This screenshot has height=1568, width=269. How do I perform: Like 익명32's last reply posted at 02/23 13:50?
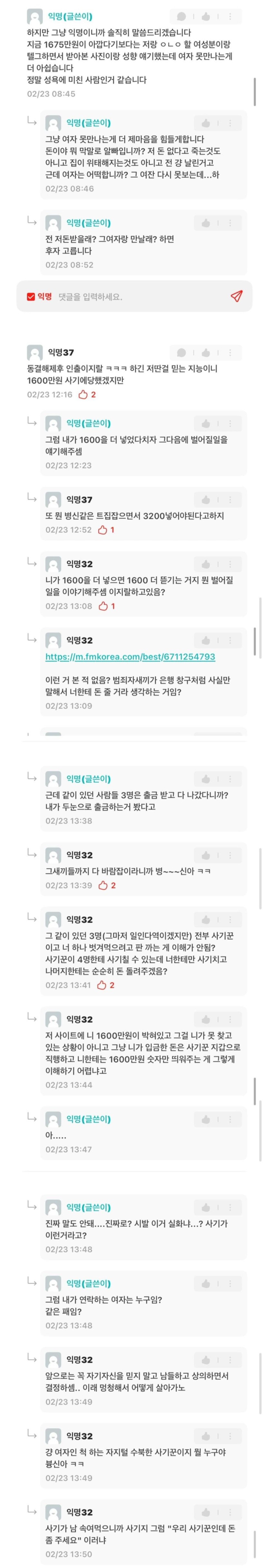206,1513
